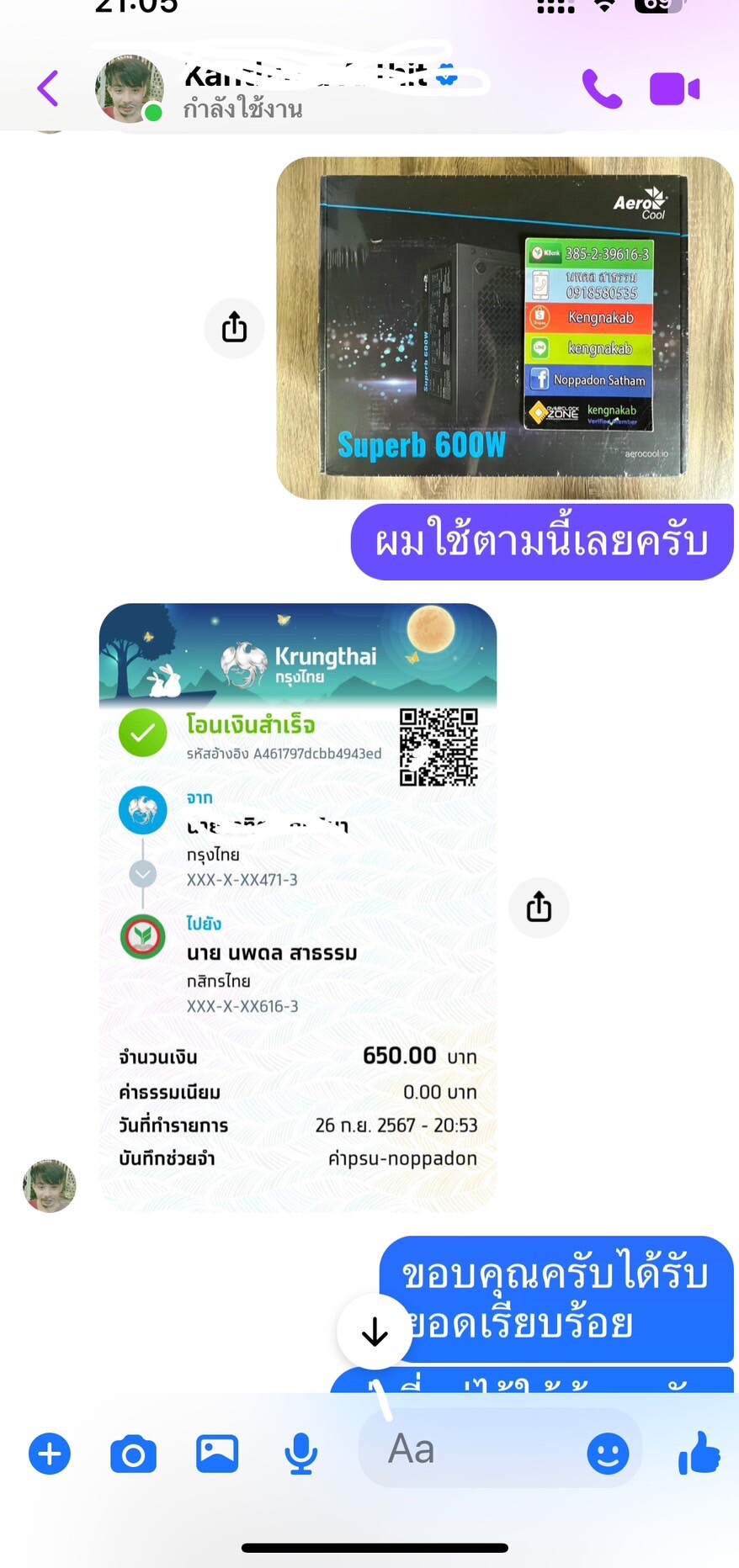This screenshot has height=1568, width=739.
Task: Share the Superb 600W box photo
Action: 235,327
